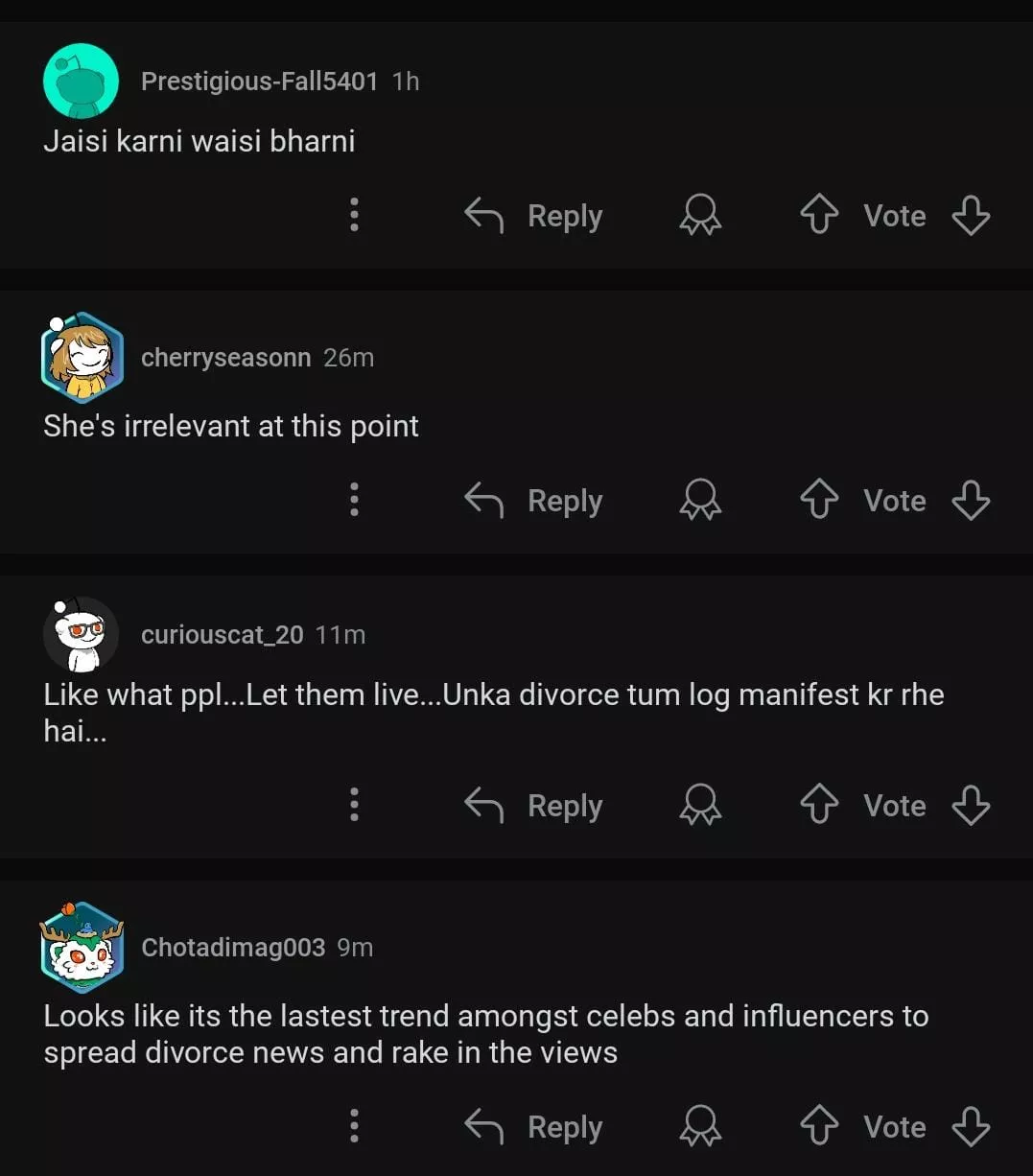Viewport: 1033px width, 1176px height.
Task: Give an award to Prestigious-Fall5401's comment
Action: (700, 215)
